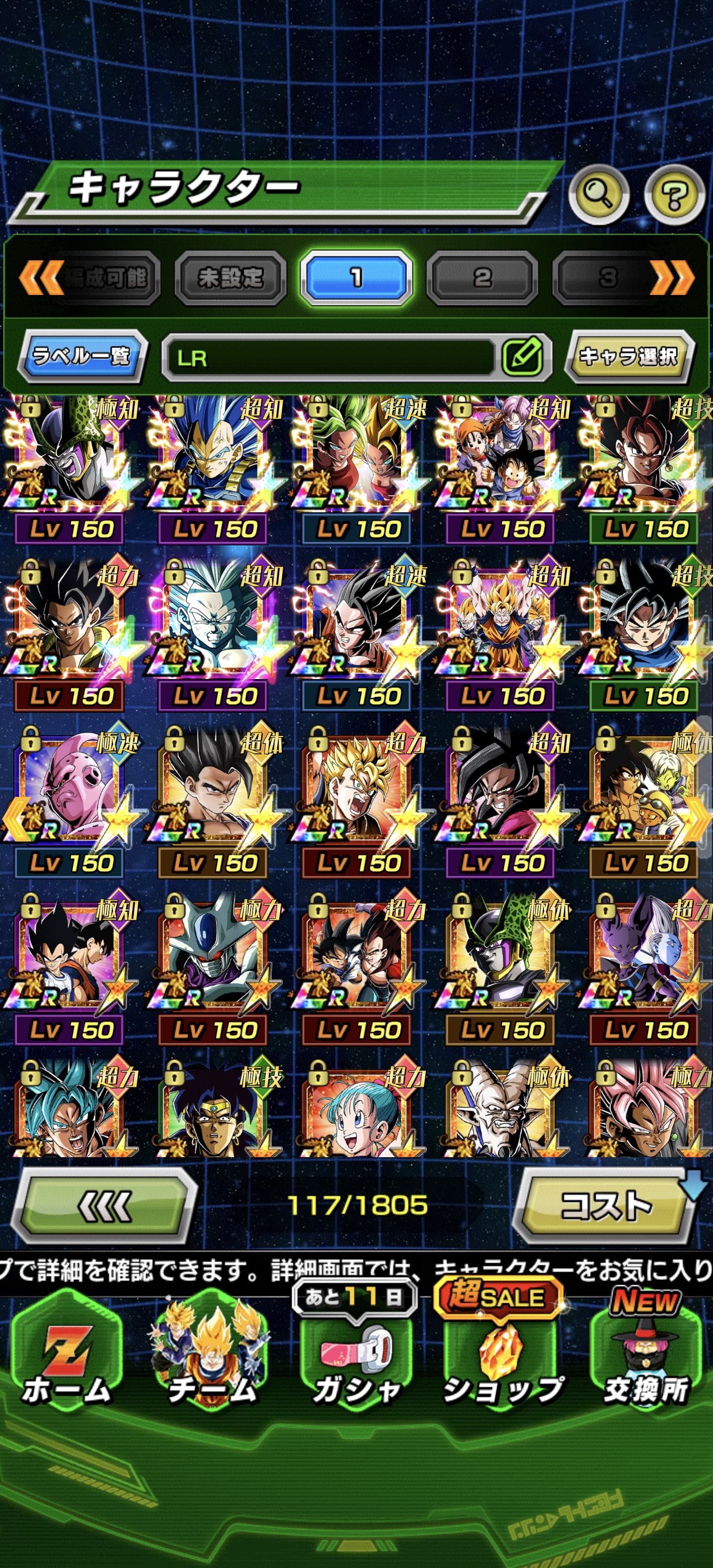Tap the right double-arrow of the tab row

[x=671, y=278]
